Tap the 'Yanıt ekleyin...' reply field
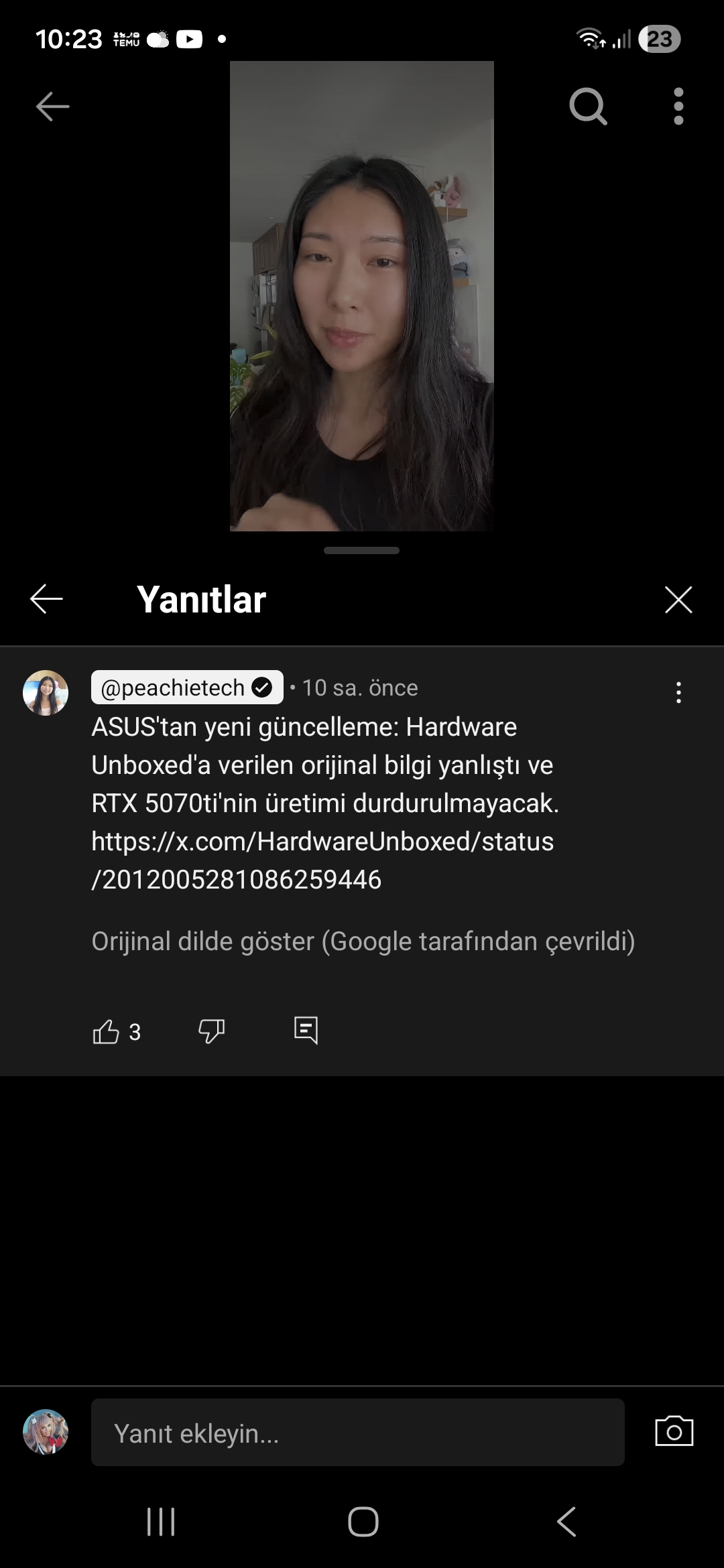This screenshot has width=724, height=1568. point(357,1434)
